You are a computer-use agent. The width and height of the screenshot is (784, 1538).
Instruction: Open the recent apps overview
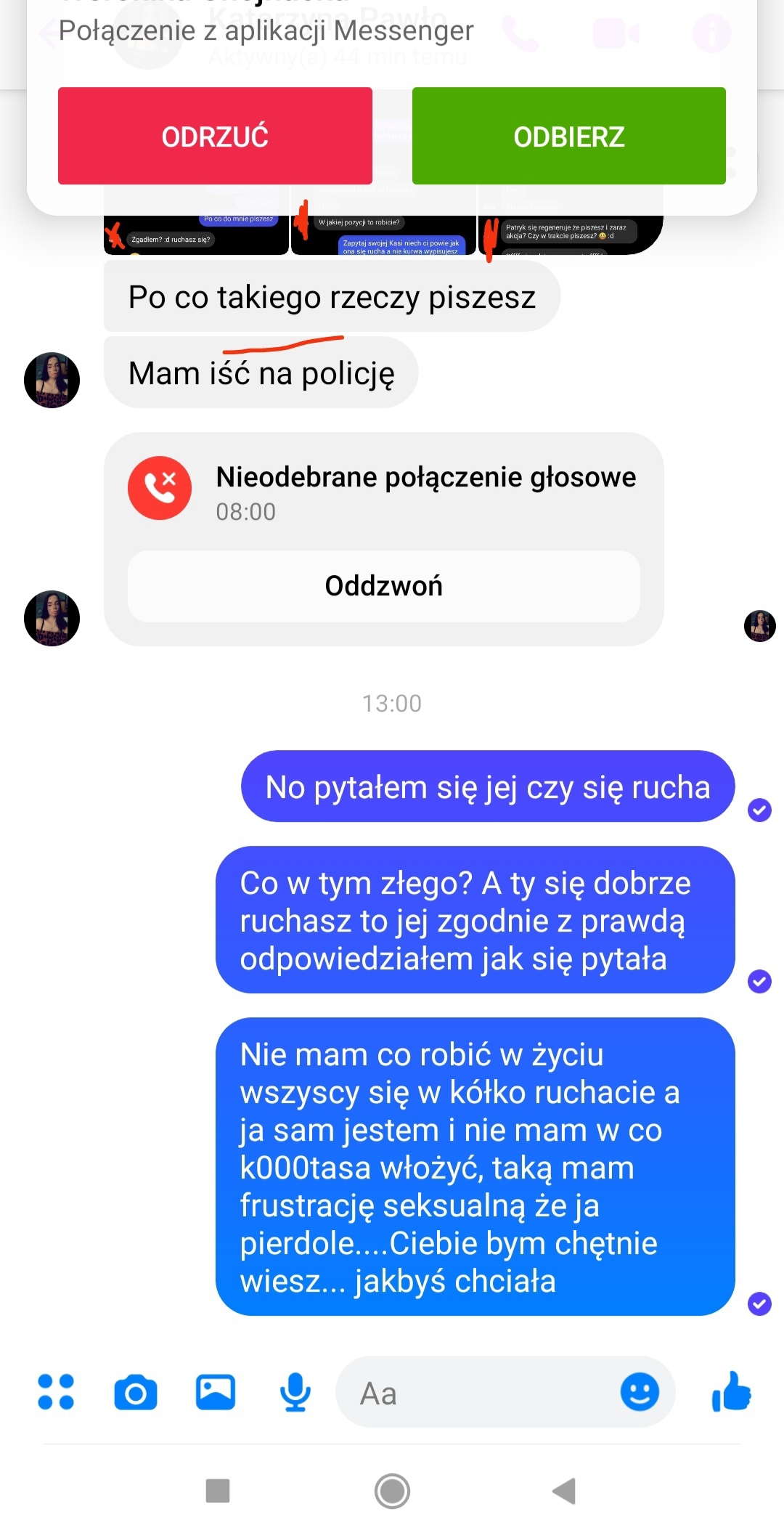218,1491
